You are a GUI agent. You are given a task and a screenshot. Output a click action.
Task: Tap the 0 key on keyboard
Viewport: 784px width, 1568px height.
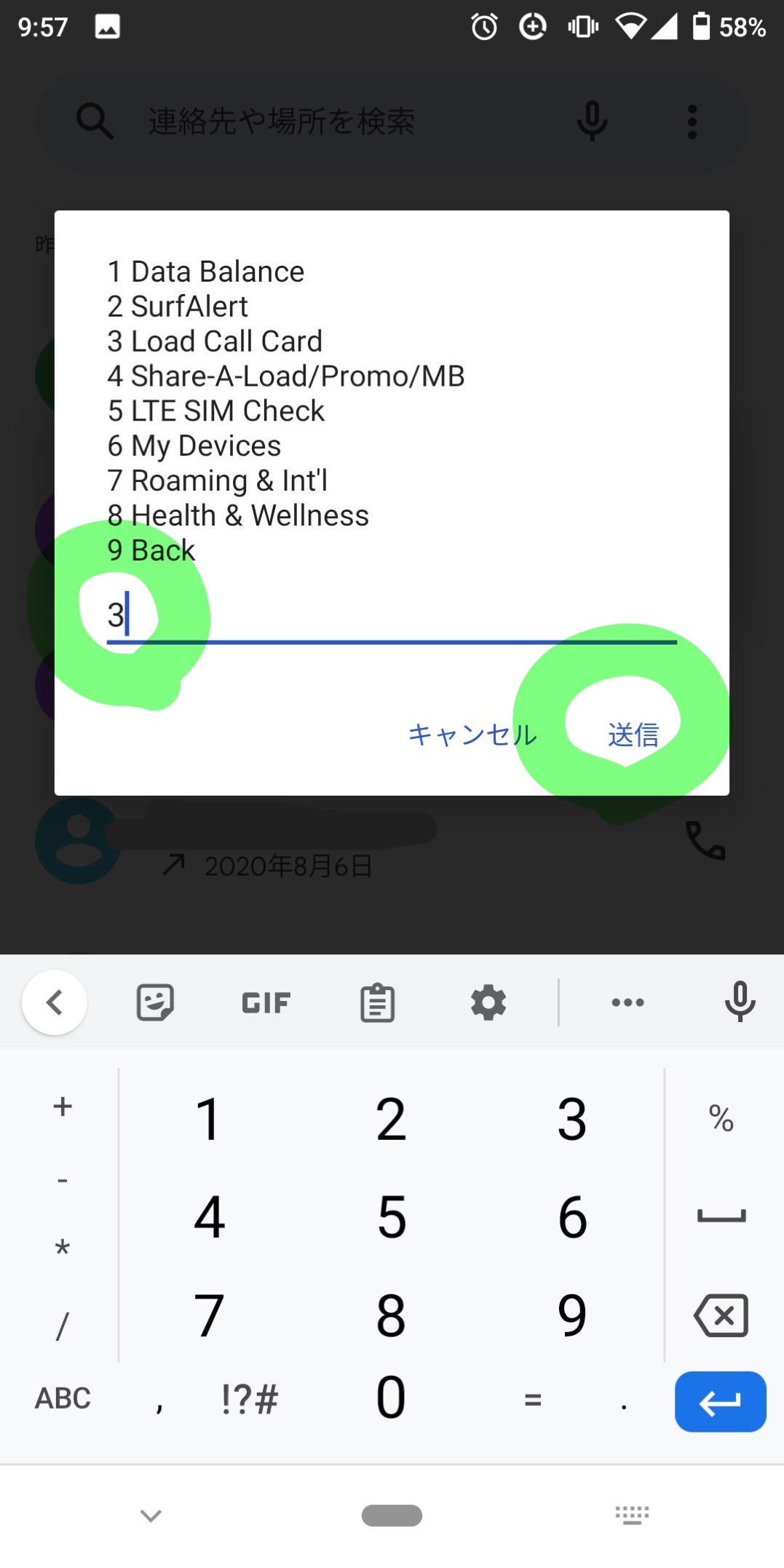pos(391,1398)
